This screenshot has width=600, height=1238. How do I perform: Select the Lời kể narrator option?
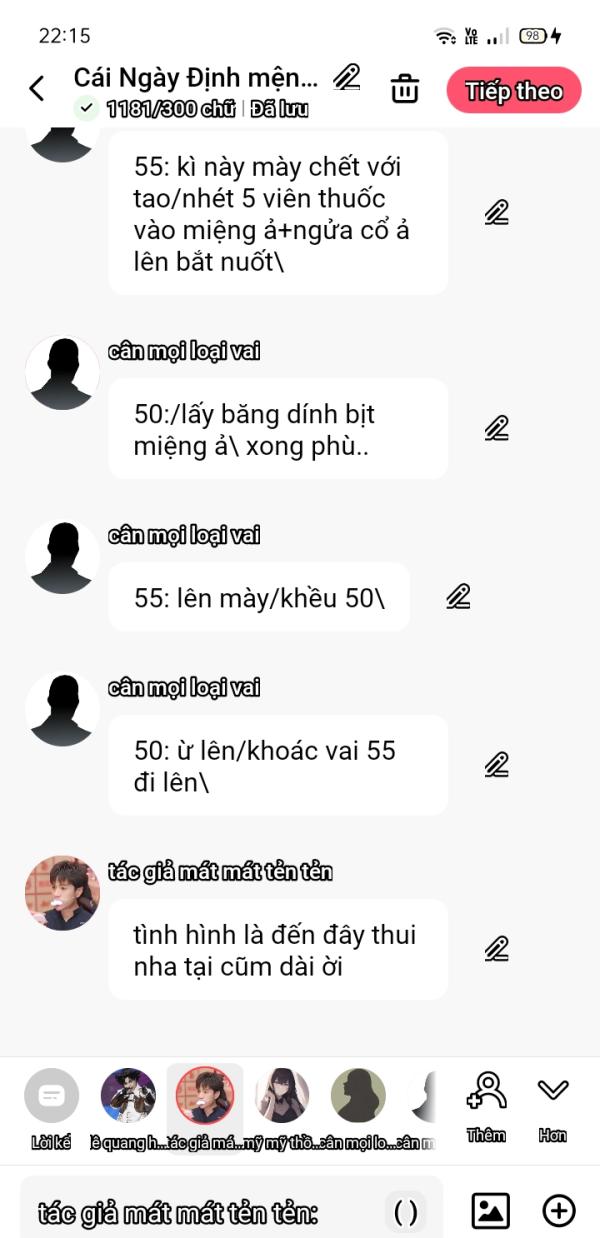tap(51, 1096)
